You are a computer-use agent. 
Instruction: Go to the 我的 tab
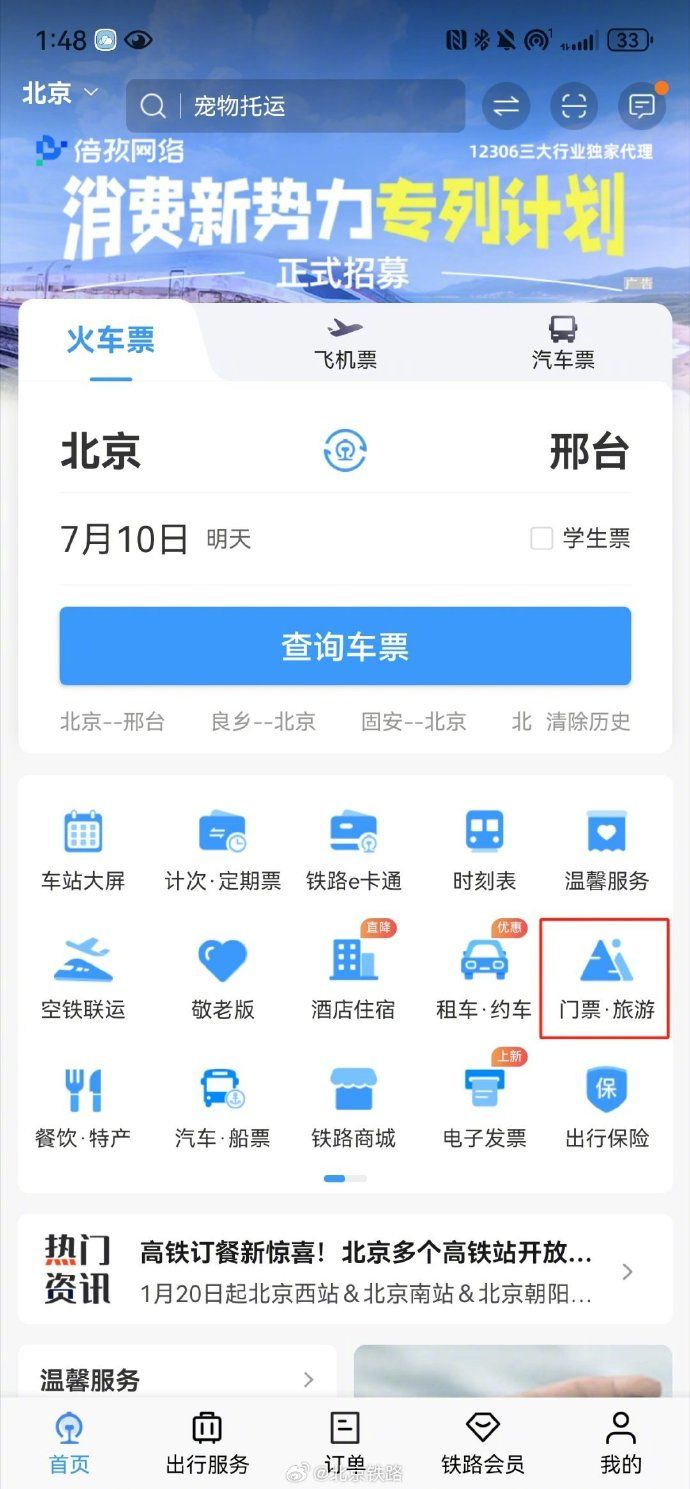pos(620,1442)
